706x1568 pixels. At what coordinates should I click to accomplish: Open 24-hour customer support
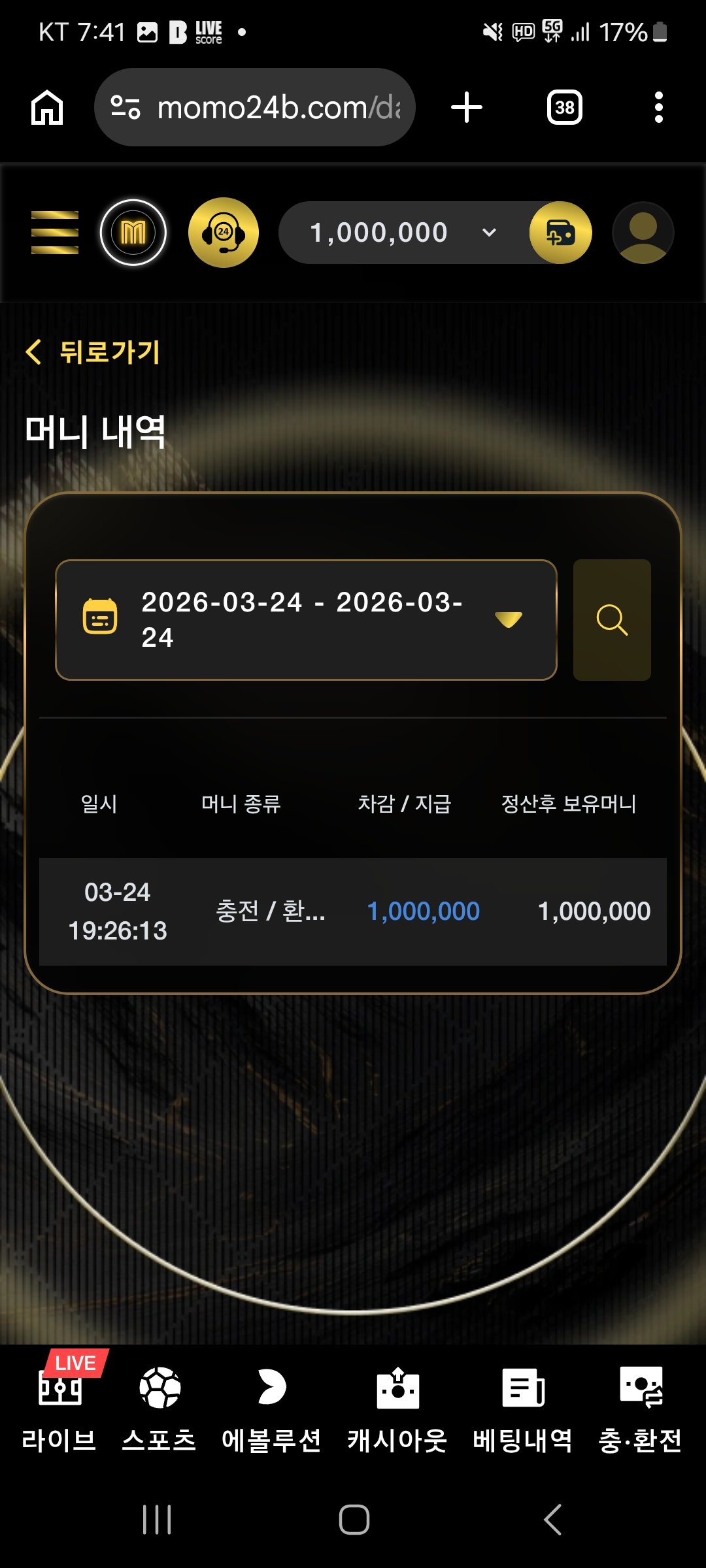click(224, 233)
